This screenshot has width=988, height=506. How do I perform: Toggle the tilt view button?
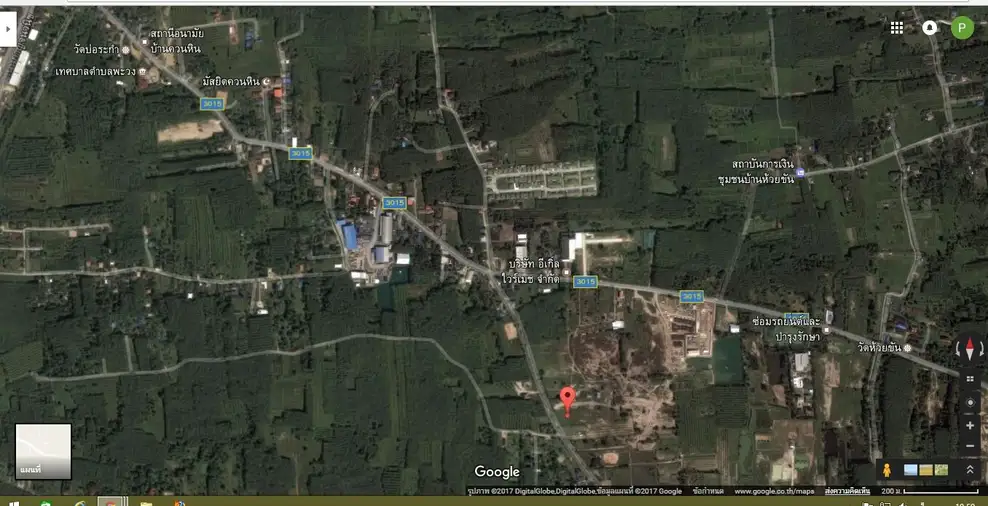pyautogui.click(x=969, y=379)
